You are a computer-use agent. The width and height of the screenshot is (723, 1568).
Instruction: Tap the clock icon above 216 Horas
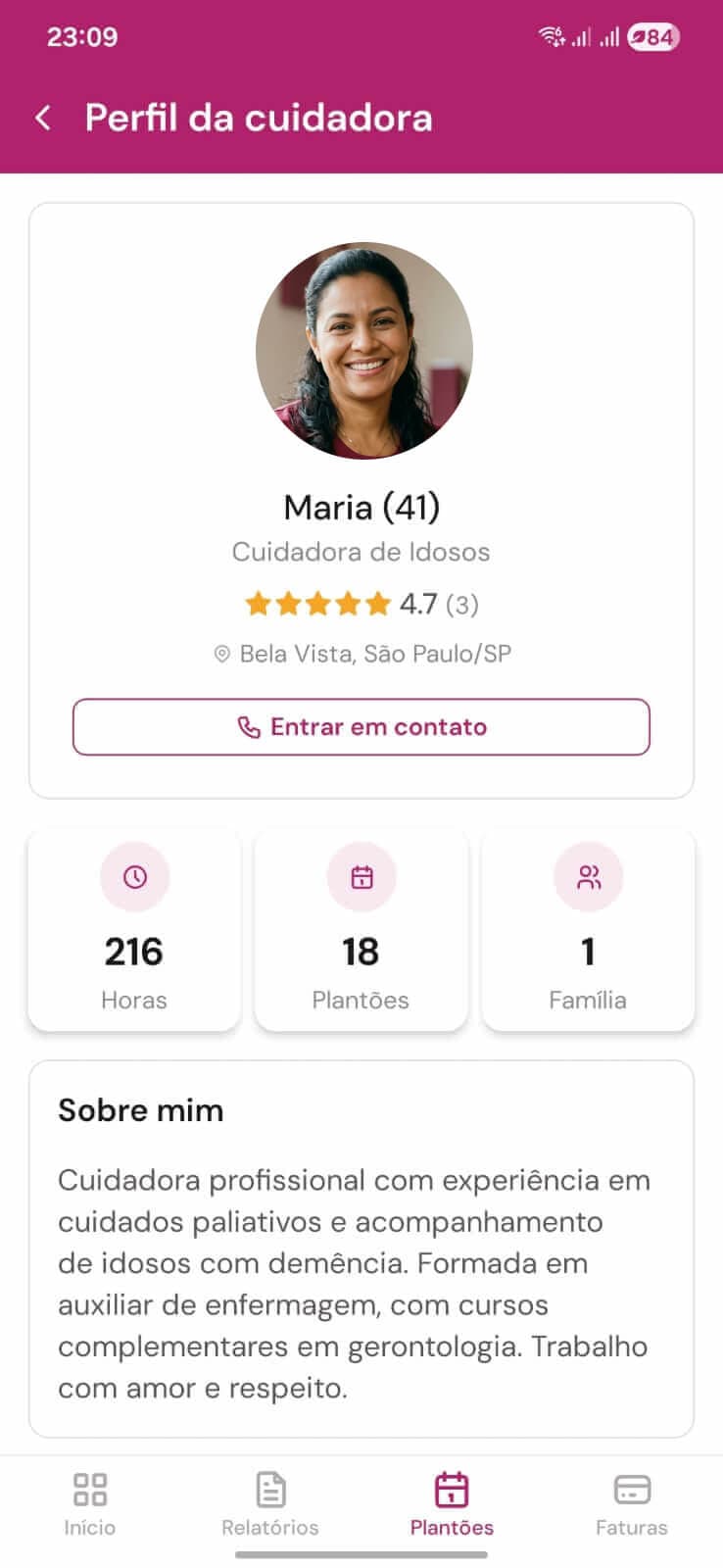[x=134, y=877]
